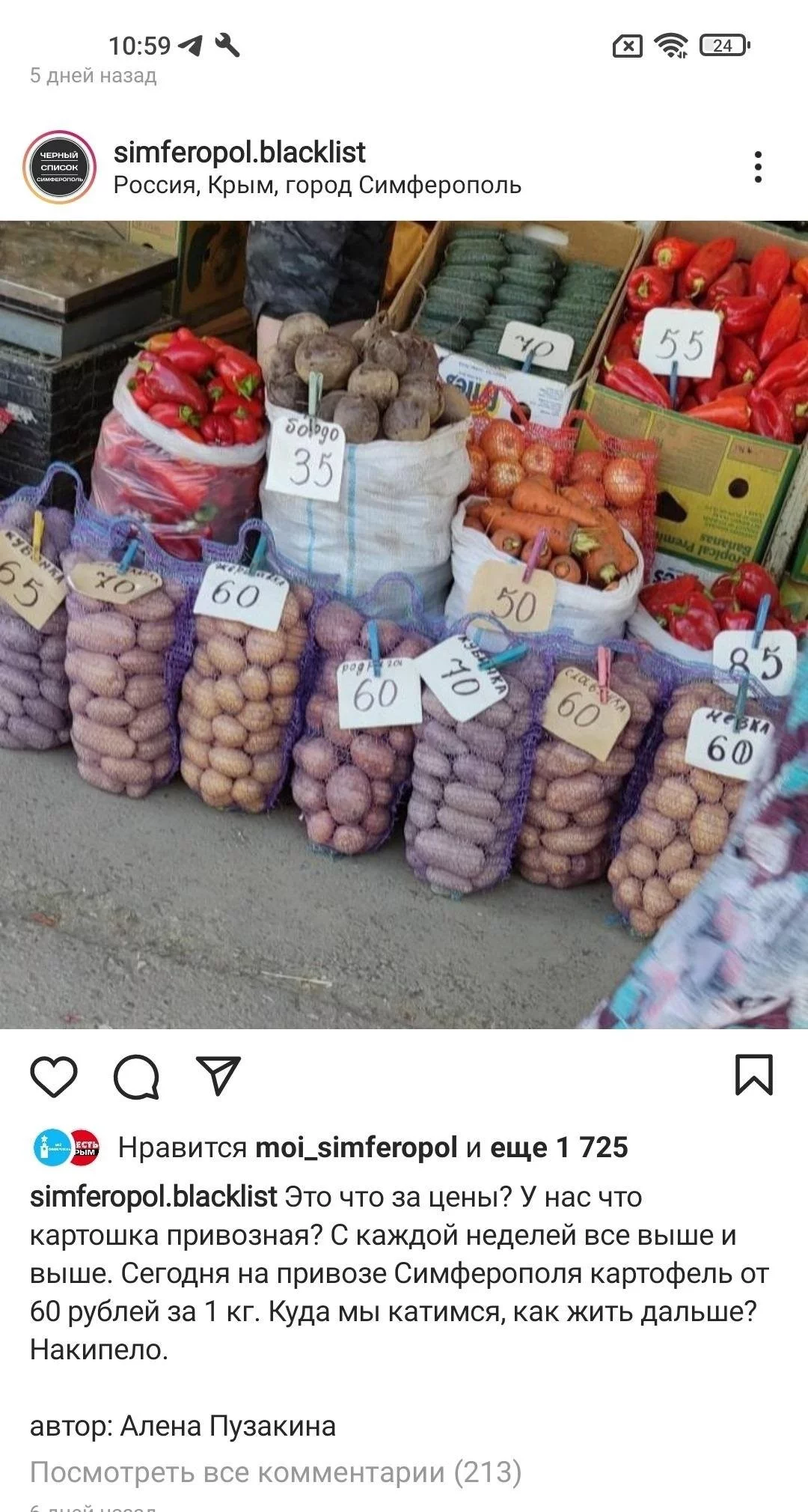Screen dimensions: 808x1512
Task: Share the post with the paper plane icon
Action: (x=218, y=1076)
